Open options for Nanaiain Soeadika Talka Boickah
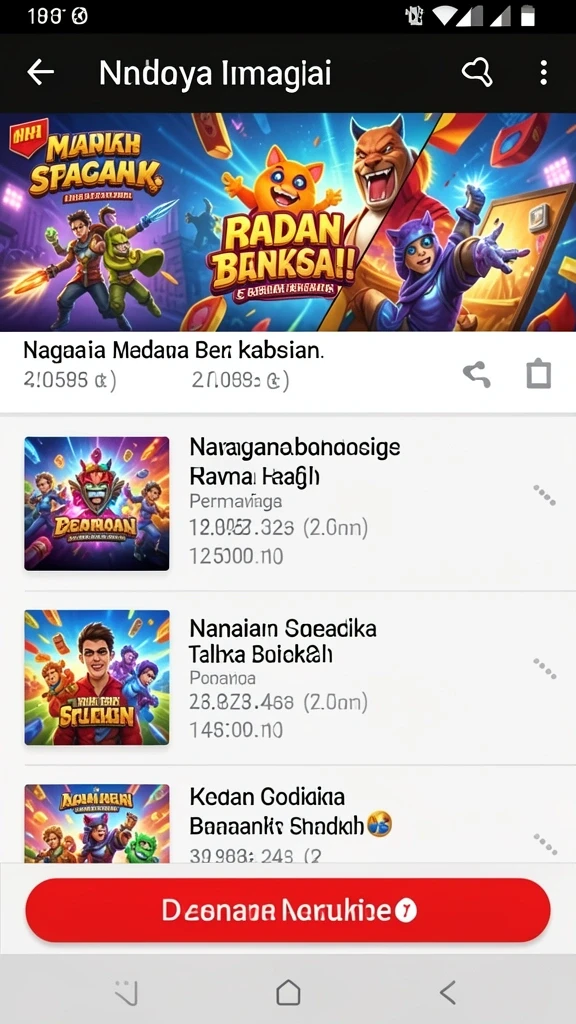 pos(544,668)
